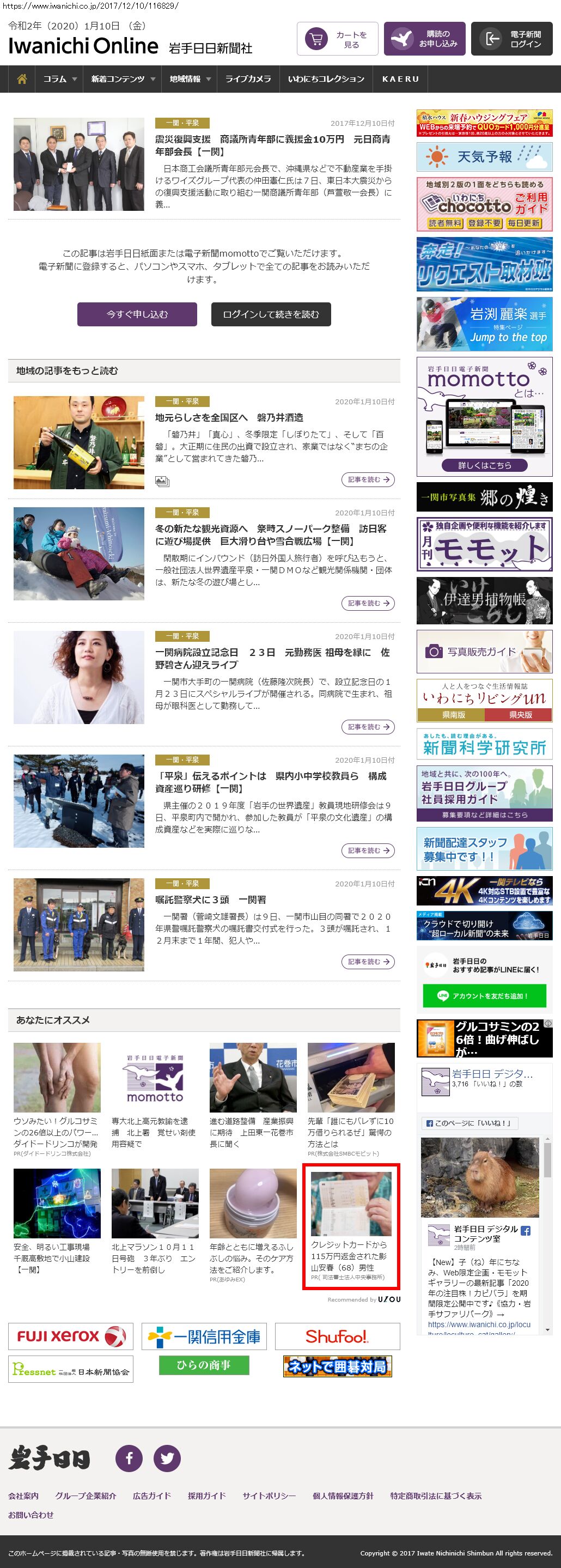This screenshot has width=561, height=1568.
Task: Open the カートを見る cart button
Action: click(x=337, y=39)
